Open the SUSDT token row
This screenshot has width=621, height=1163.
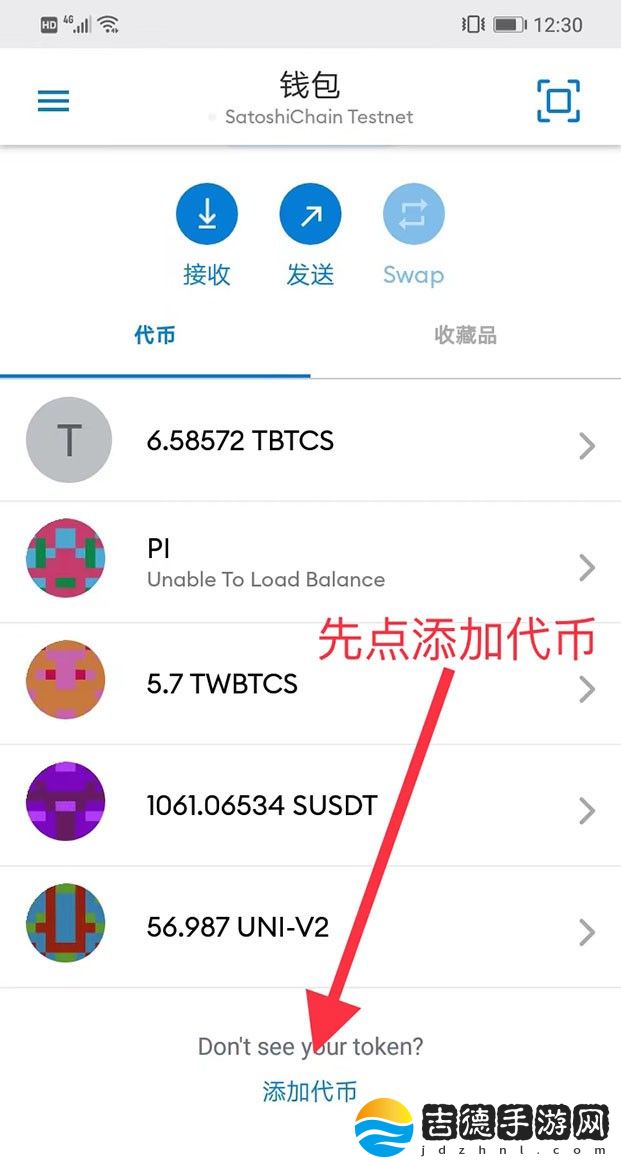click(310, 806)
